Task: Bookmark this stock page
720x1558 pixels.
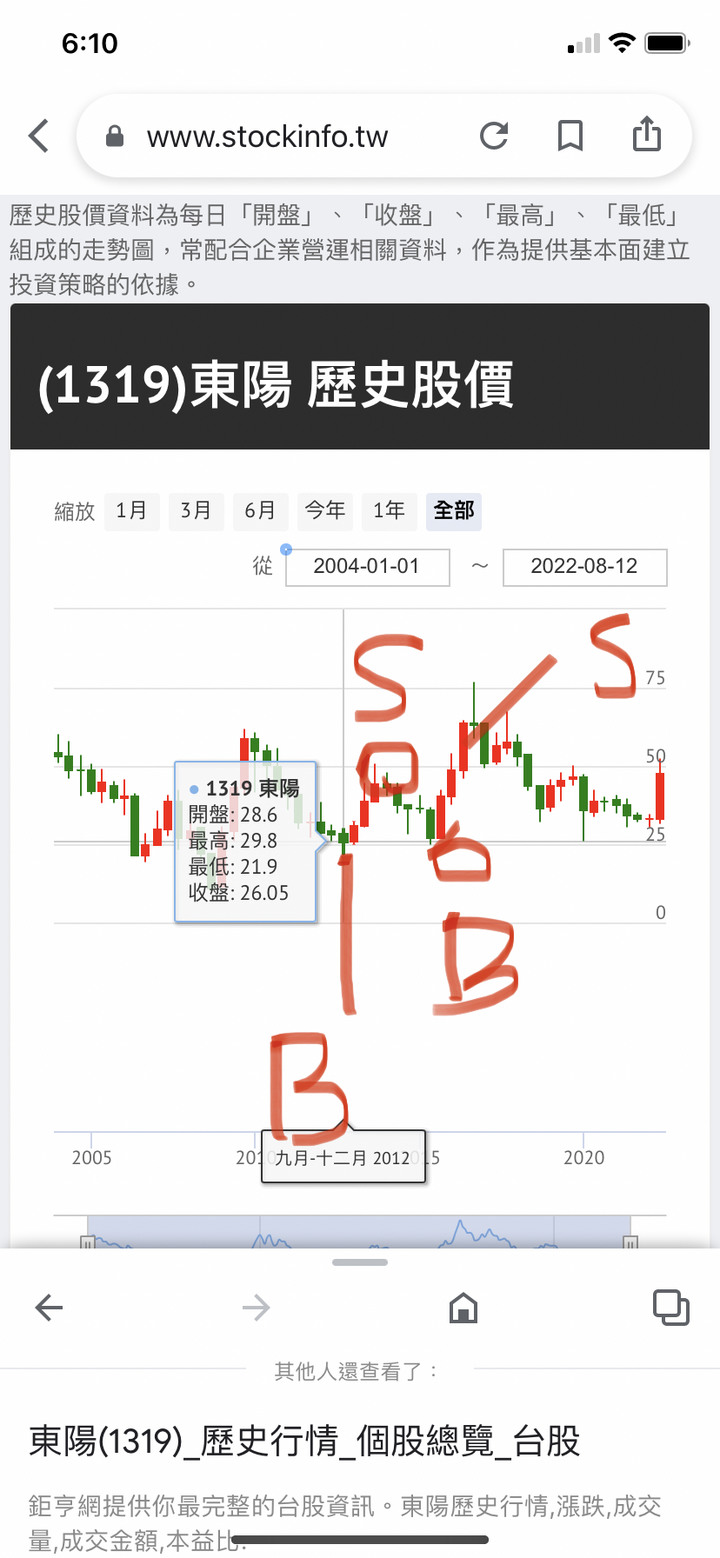Action: tap(570, 136)
